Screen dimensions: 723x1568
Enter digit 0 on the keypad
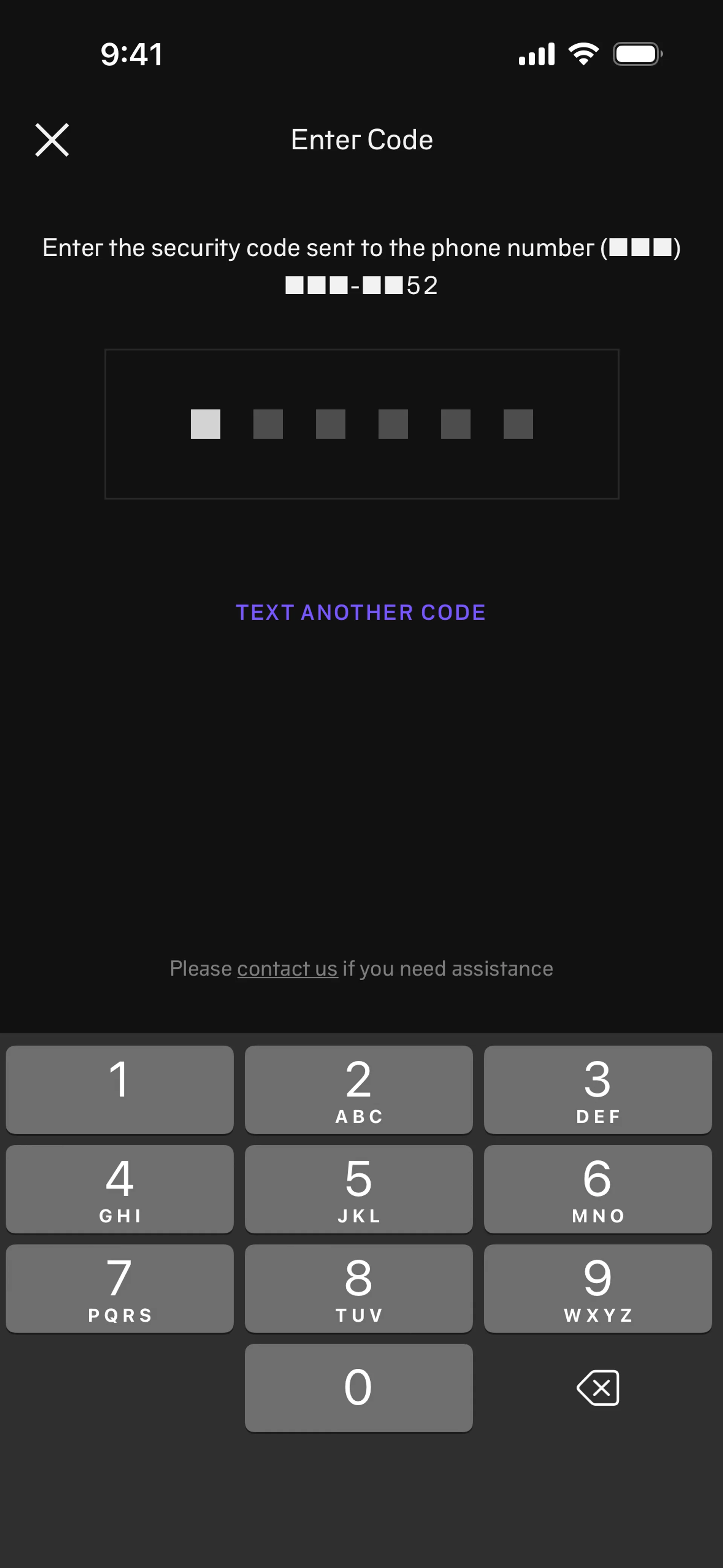358,1388
